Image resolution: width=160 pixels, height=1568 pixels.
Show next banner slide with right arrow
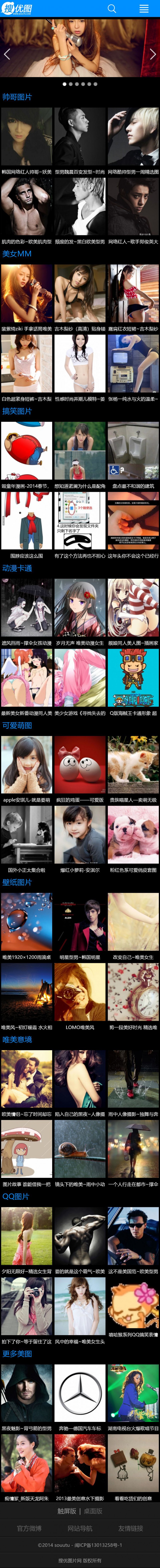click(x=153, y=54)
